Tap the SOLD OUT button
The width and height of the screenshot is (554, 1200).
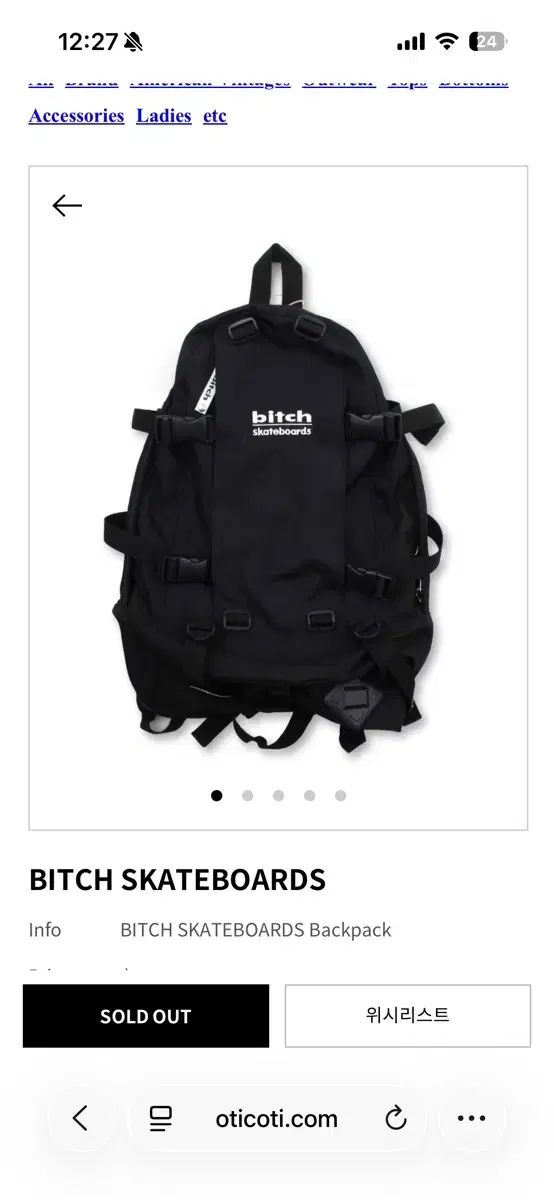tap(146, 1016)
